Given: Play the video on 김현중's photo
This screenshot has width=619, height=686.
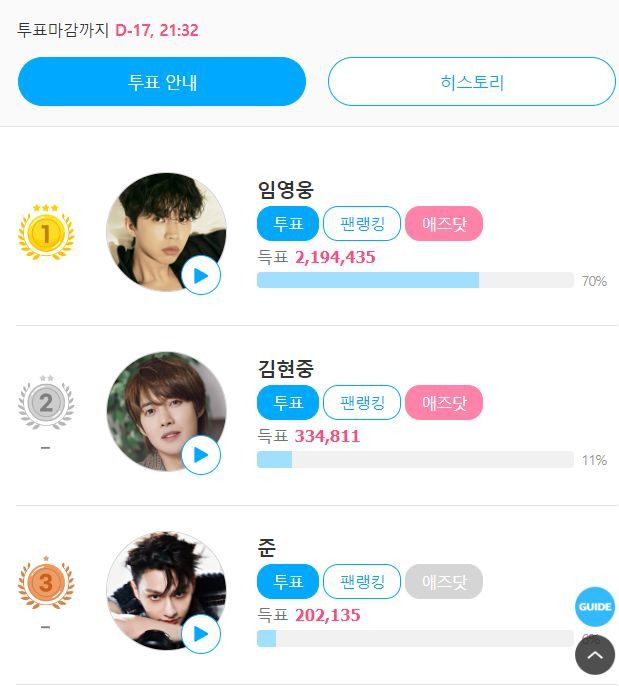Looking at the screenshot, I should [201, 455].
